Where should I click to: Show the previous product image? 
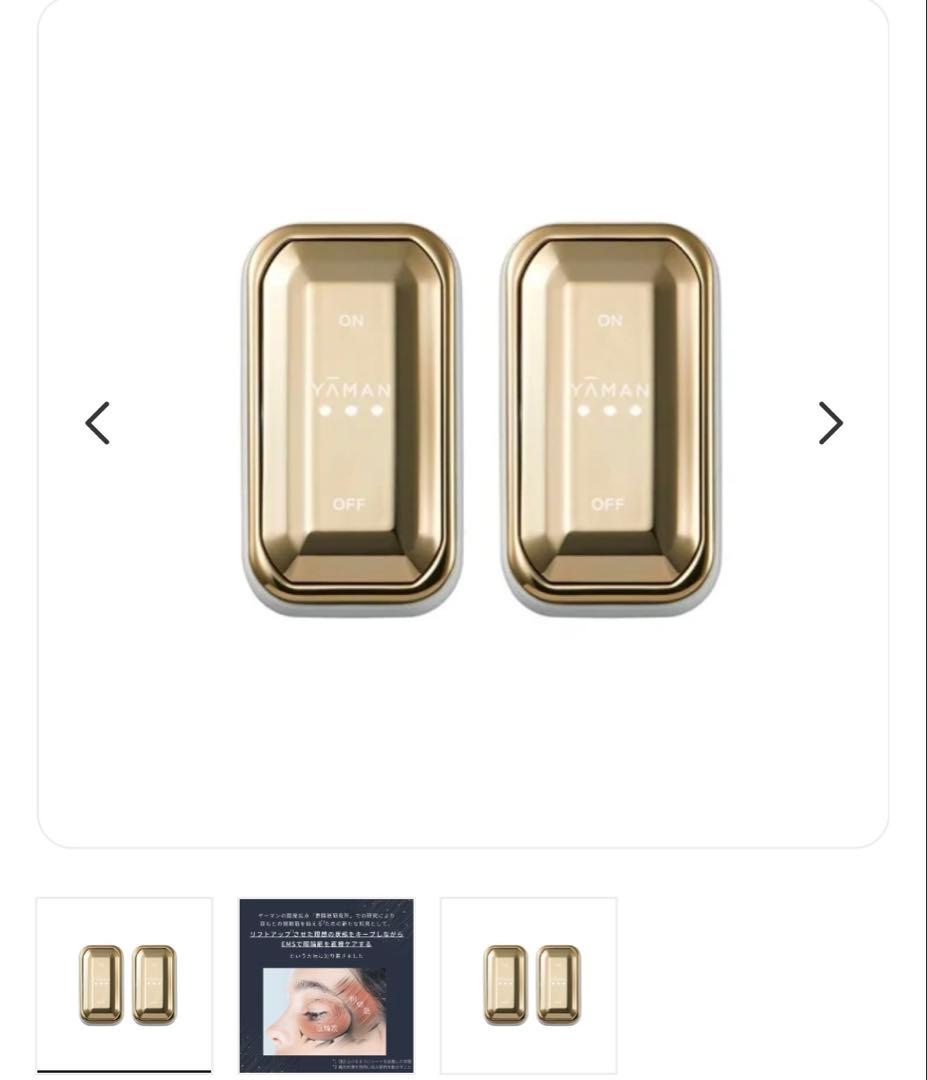pos(98,423)
